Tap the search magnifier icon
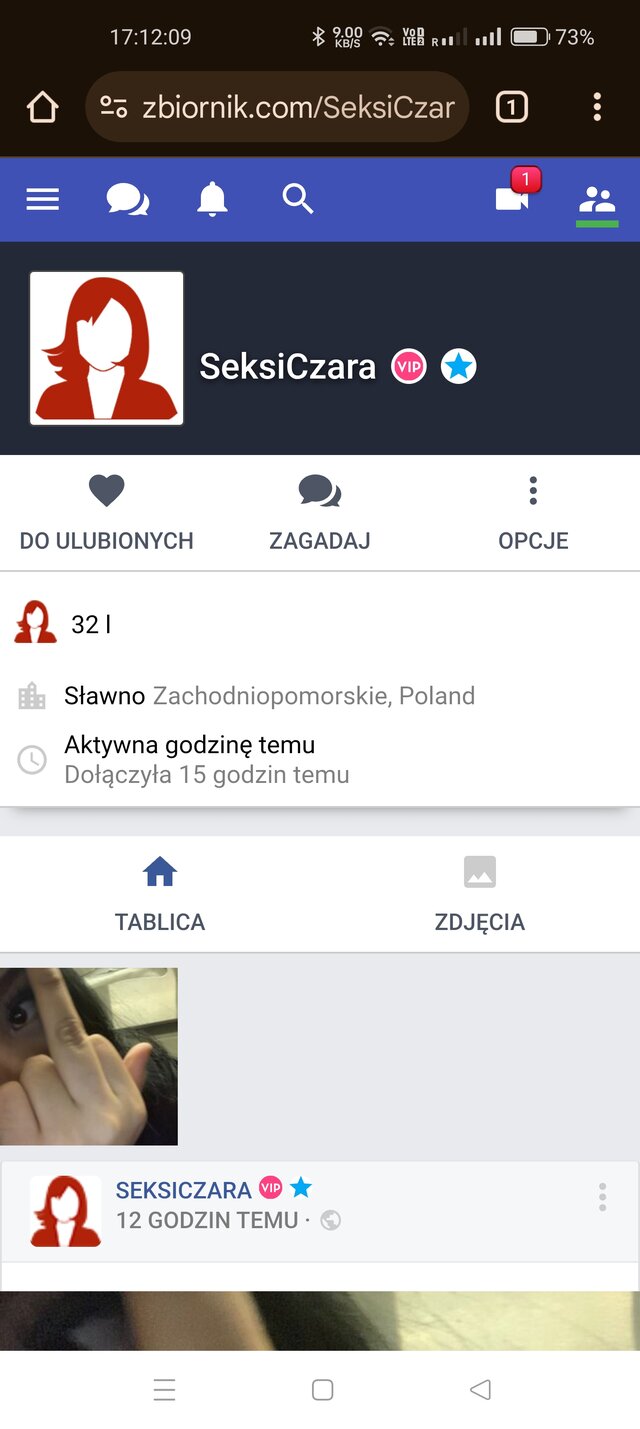640x1429 pixels. pos(298,200)
